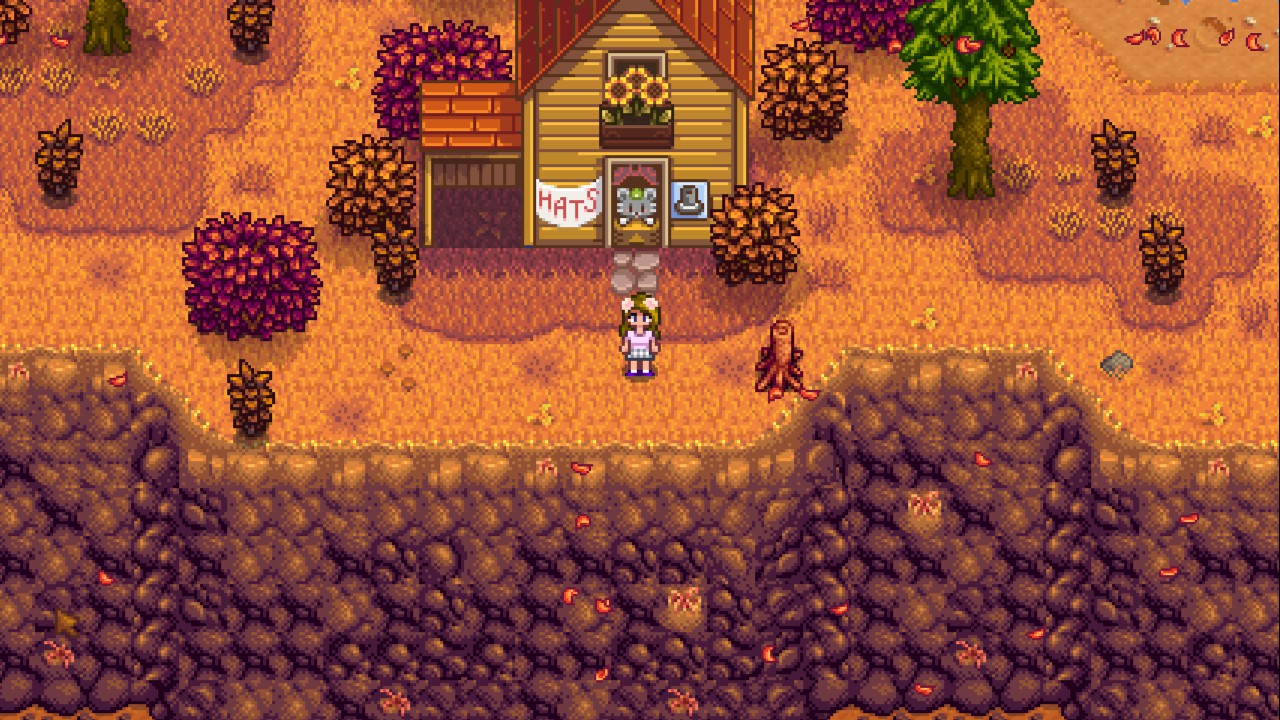Open the Hat Mouse shop at the doorway

(x=636, y=204)
